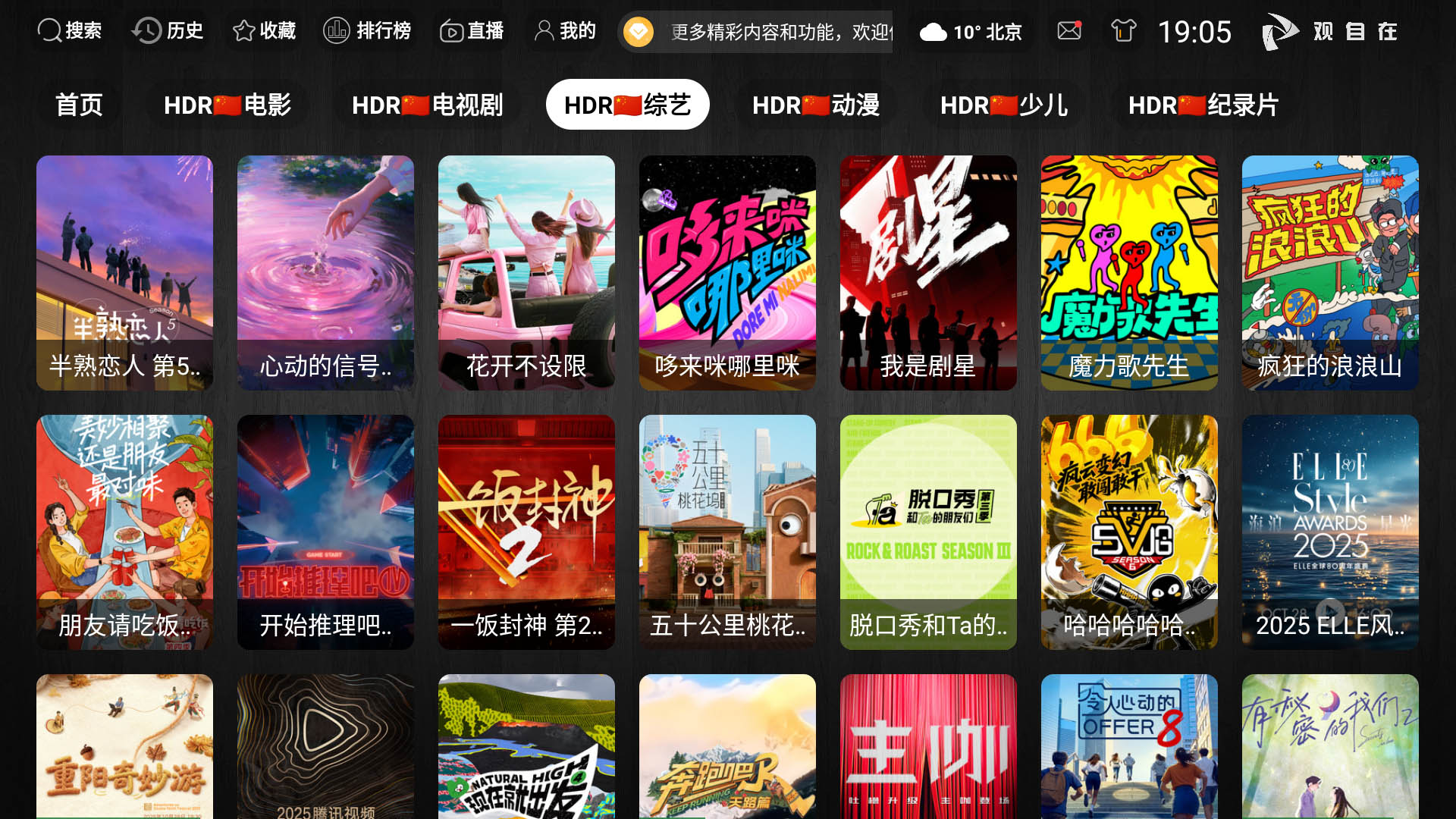
Task: Open the show 五十公里桃花坞
Action: tap(727, 532)
